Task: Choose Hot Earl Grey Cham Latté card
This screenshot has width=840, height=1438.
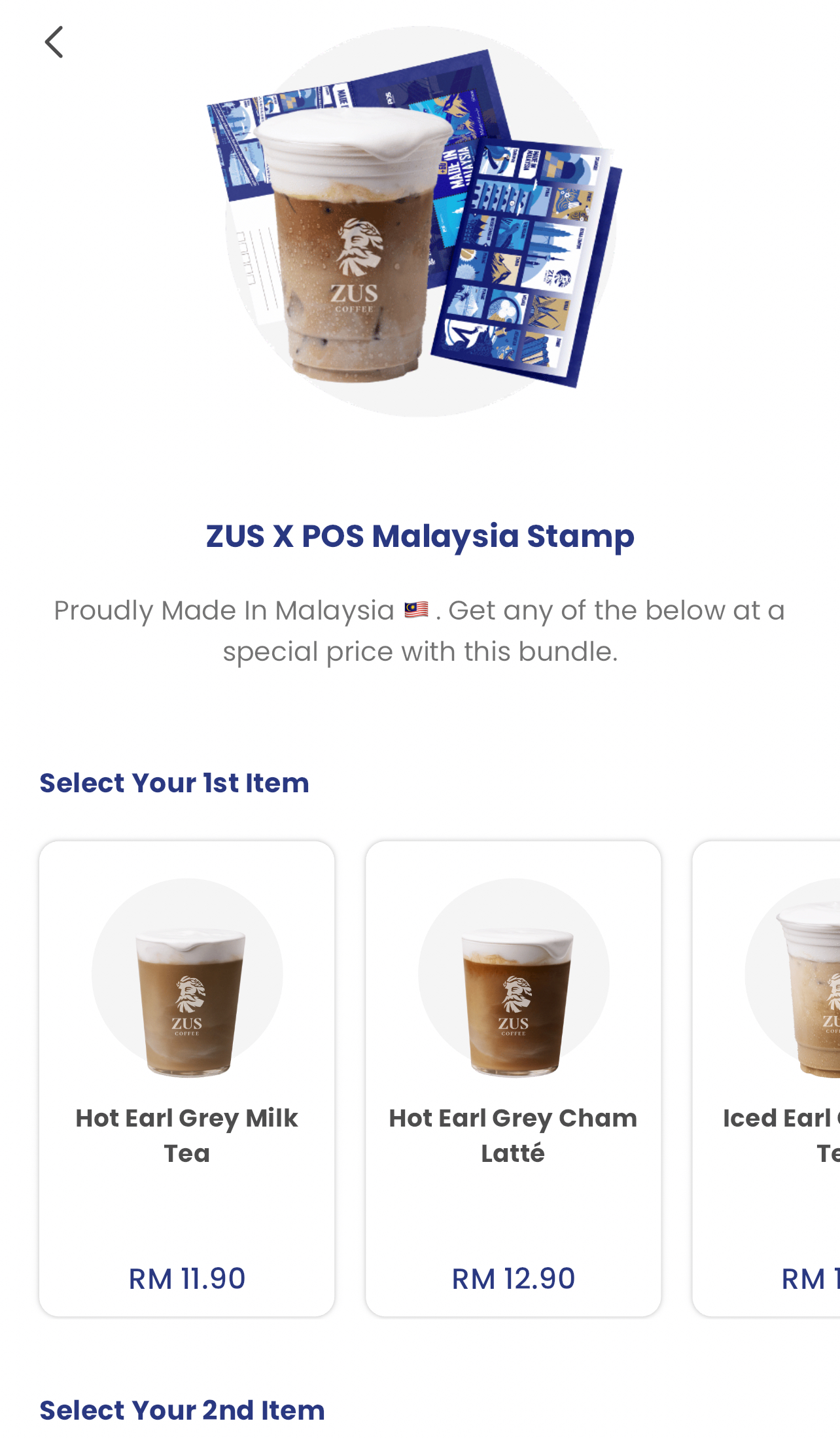Action: pos(513,1078)
